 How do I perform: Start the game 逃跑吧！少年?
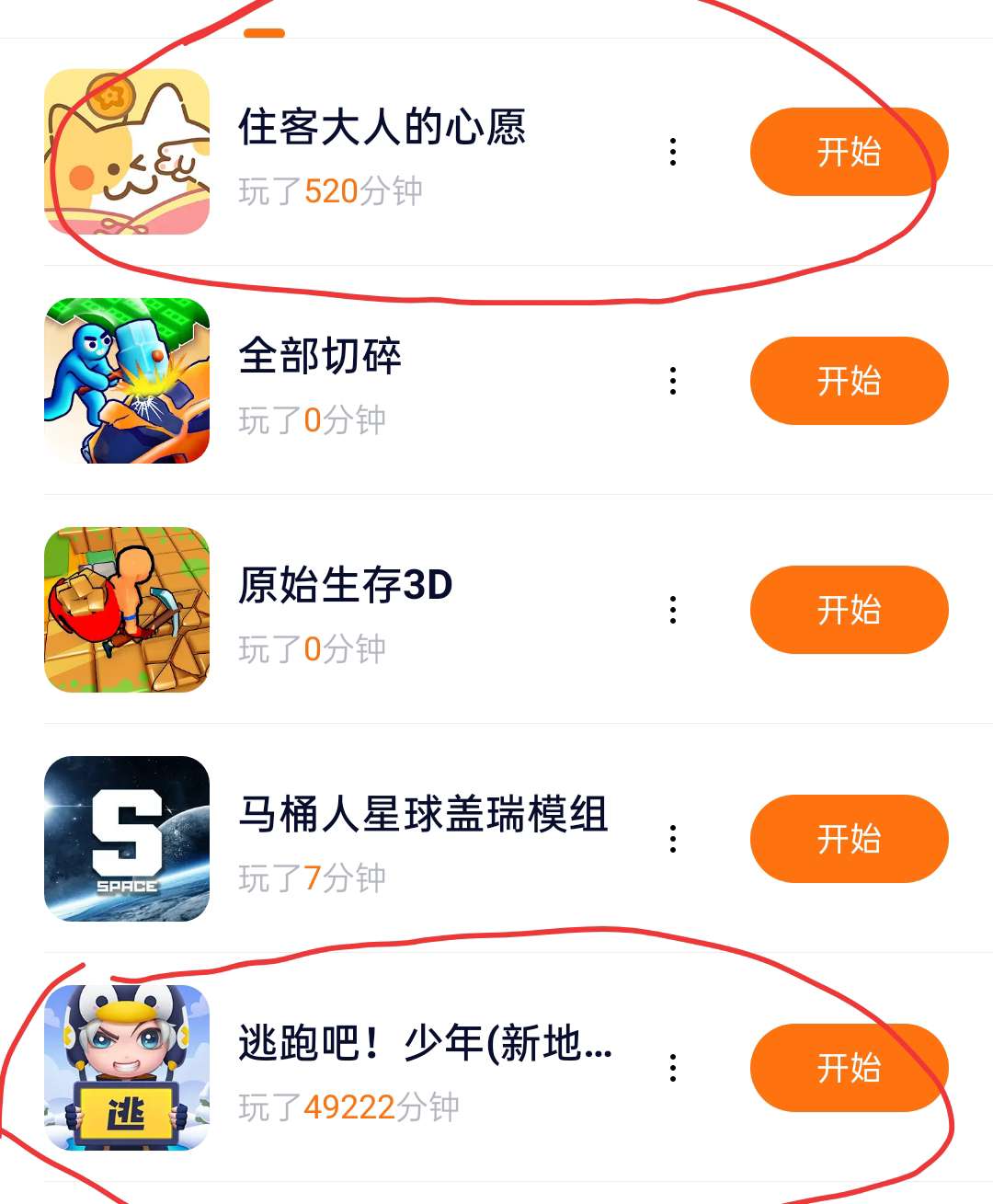click(x=849, y=1068)
